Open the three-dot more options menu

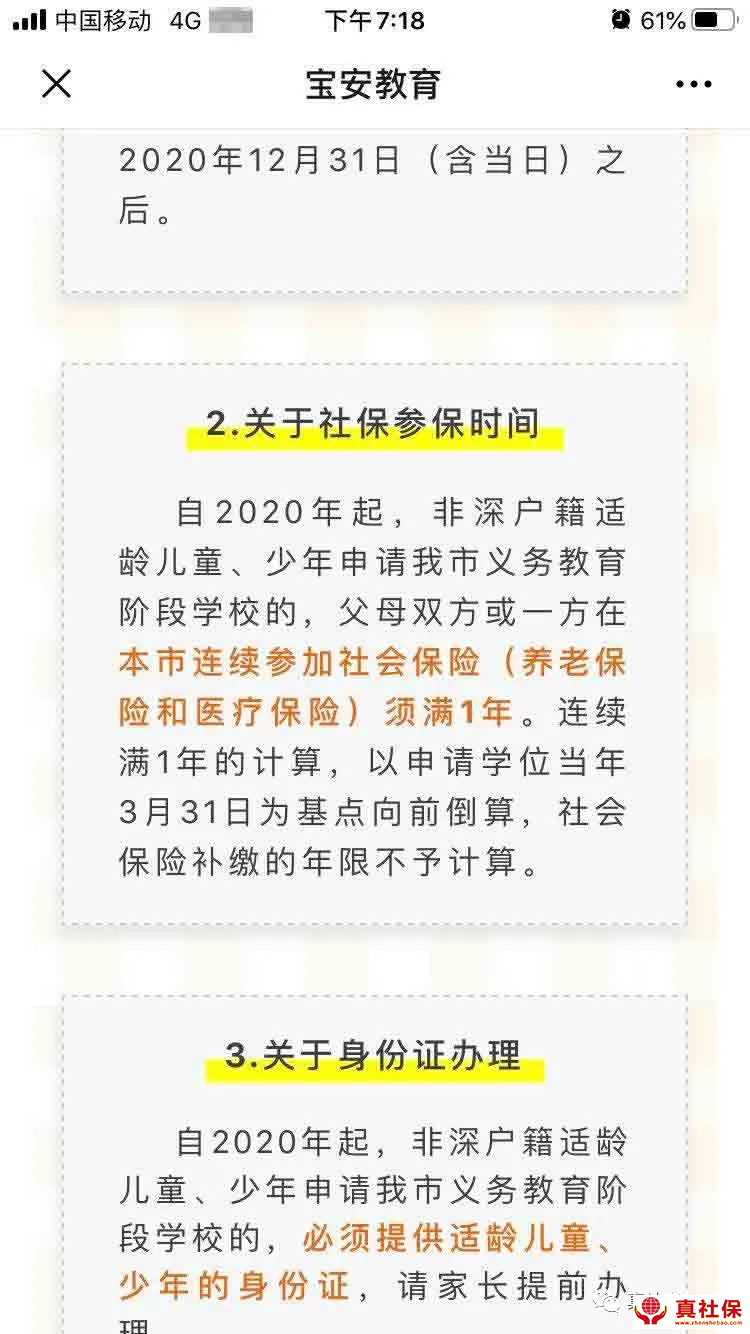(693, 84)
